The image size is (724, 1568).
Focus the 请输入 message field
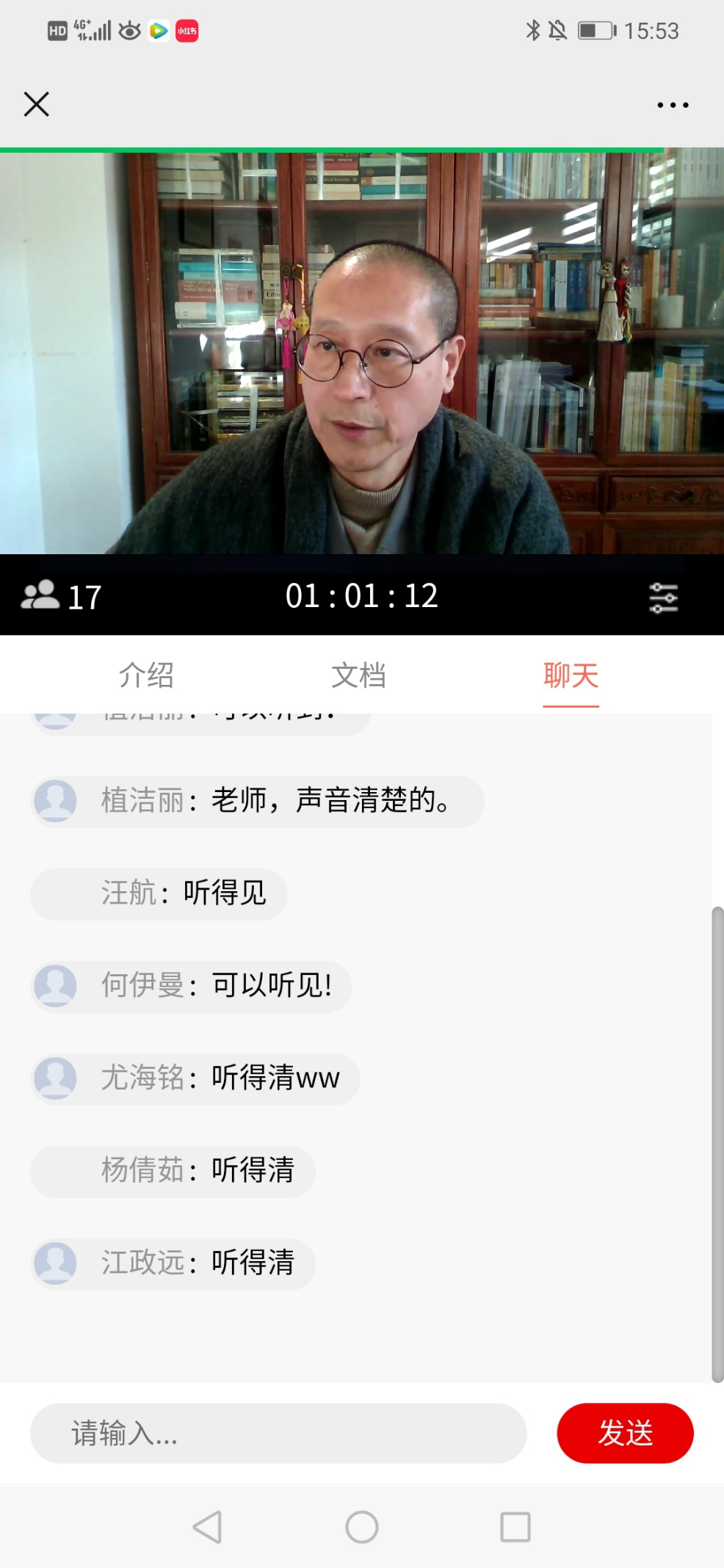(x=278, y=1433)
